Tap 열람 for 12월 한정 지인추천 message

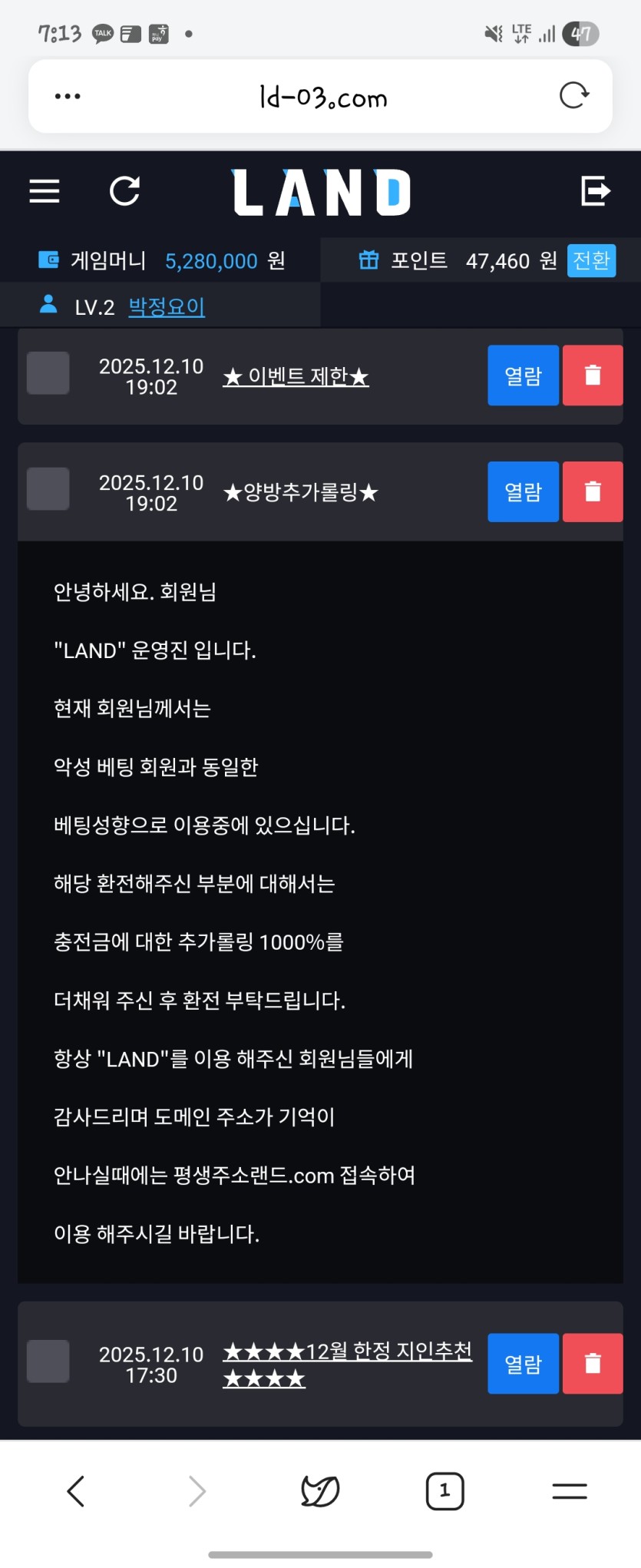pyautogui.click(x=523, y=1364)
